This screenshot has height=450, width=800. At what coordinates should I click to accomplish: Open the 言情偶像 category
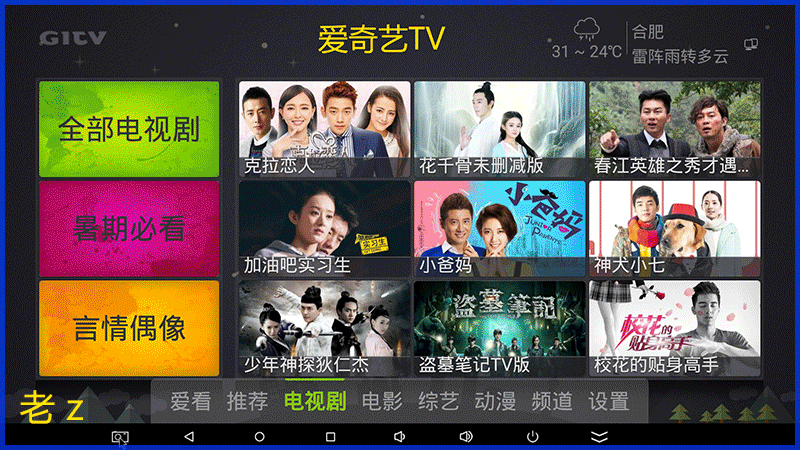click(x=129, y=328)
